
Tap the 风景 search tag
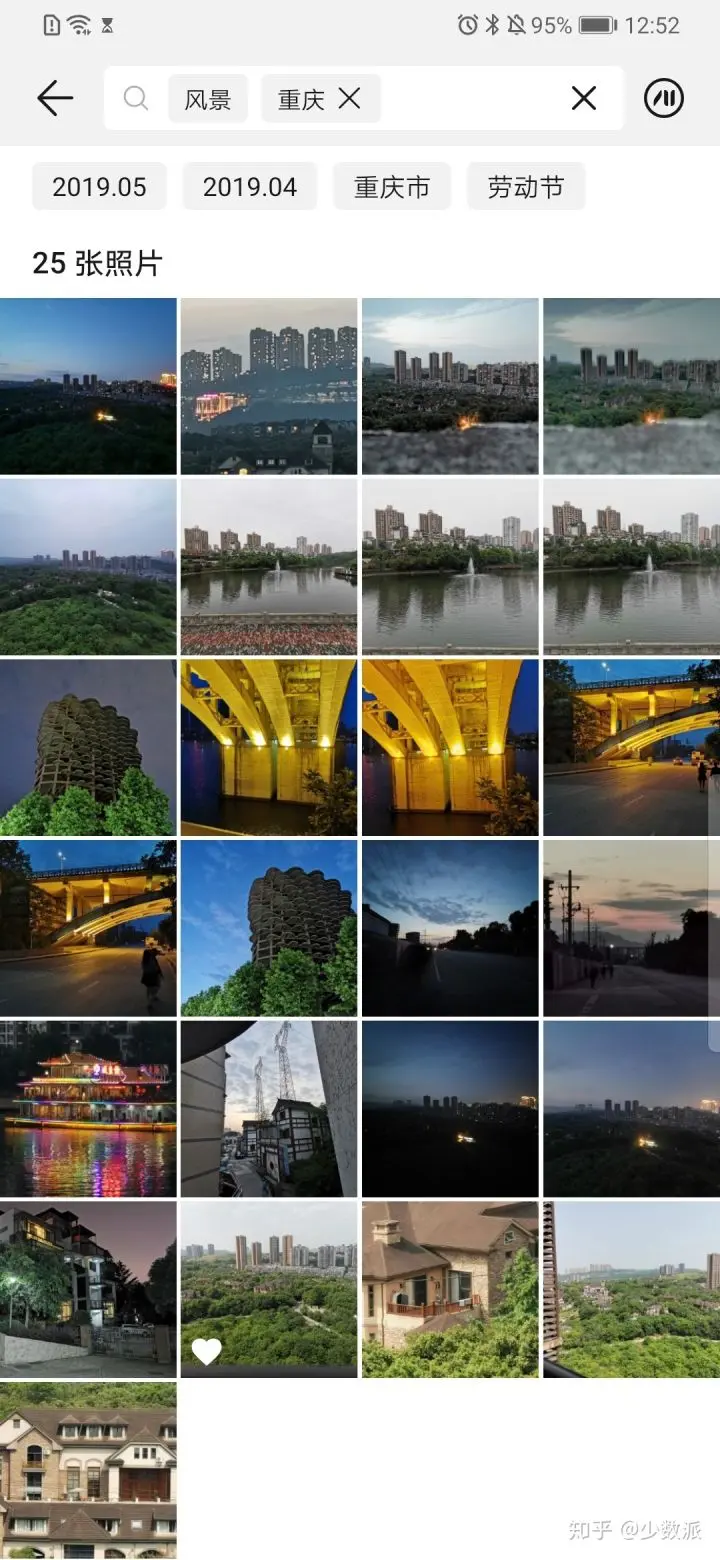point(207,99)
